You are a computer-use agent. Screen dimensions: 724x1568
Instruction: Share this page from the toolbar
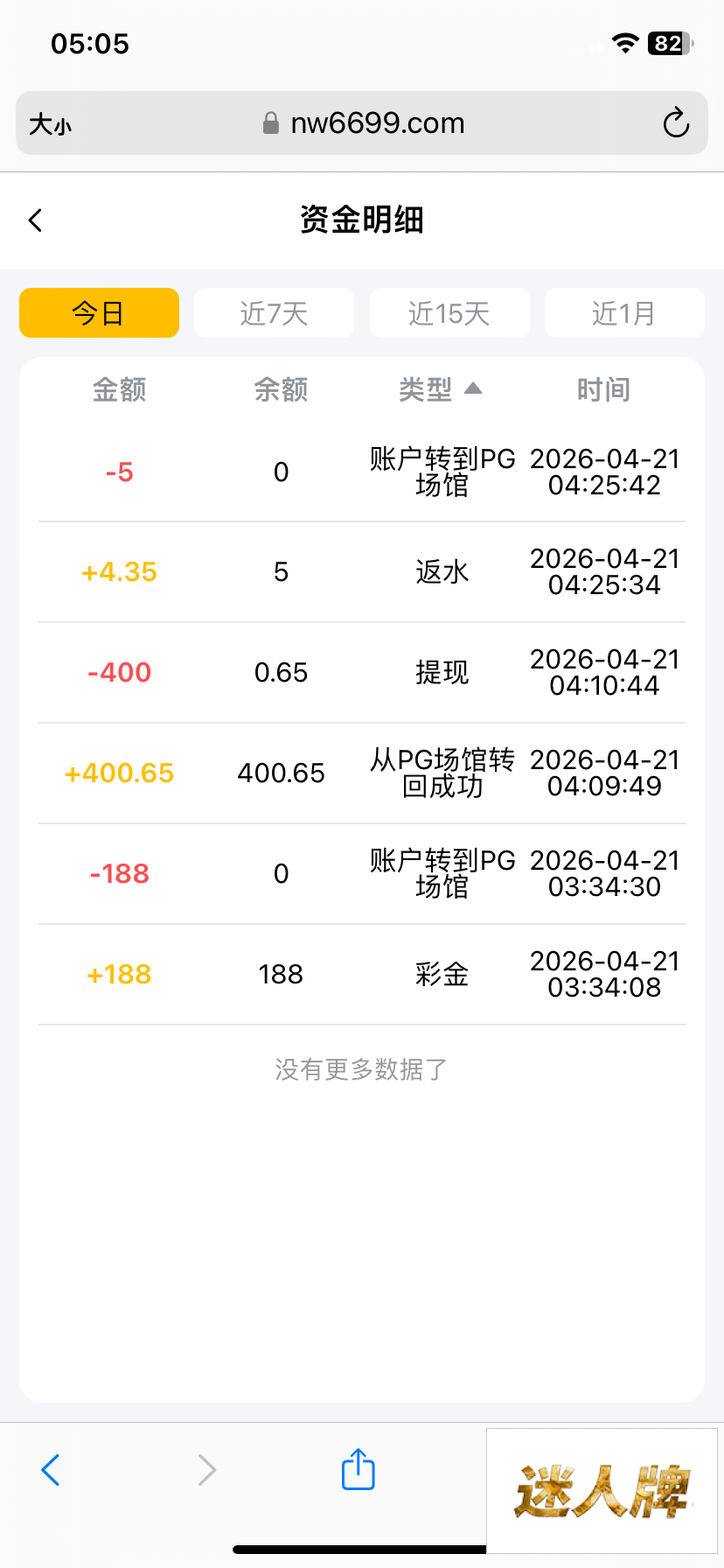coord(358,1469)
